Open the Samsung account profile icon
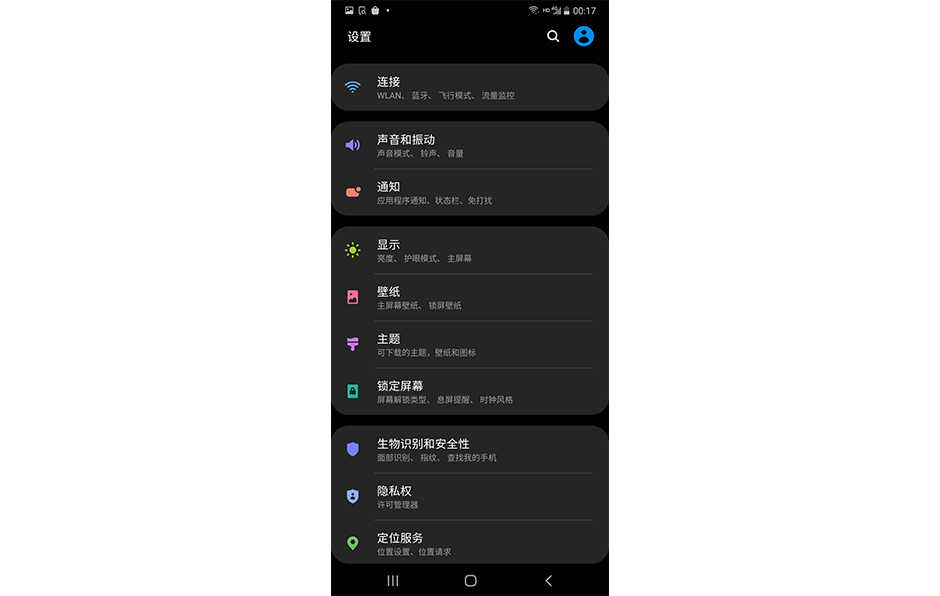940x596 pixels. point(583,36)
